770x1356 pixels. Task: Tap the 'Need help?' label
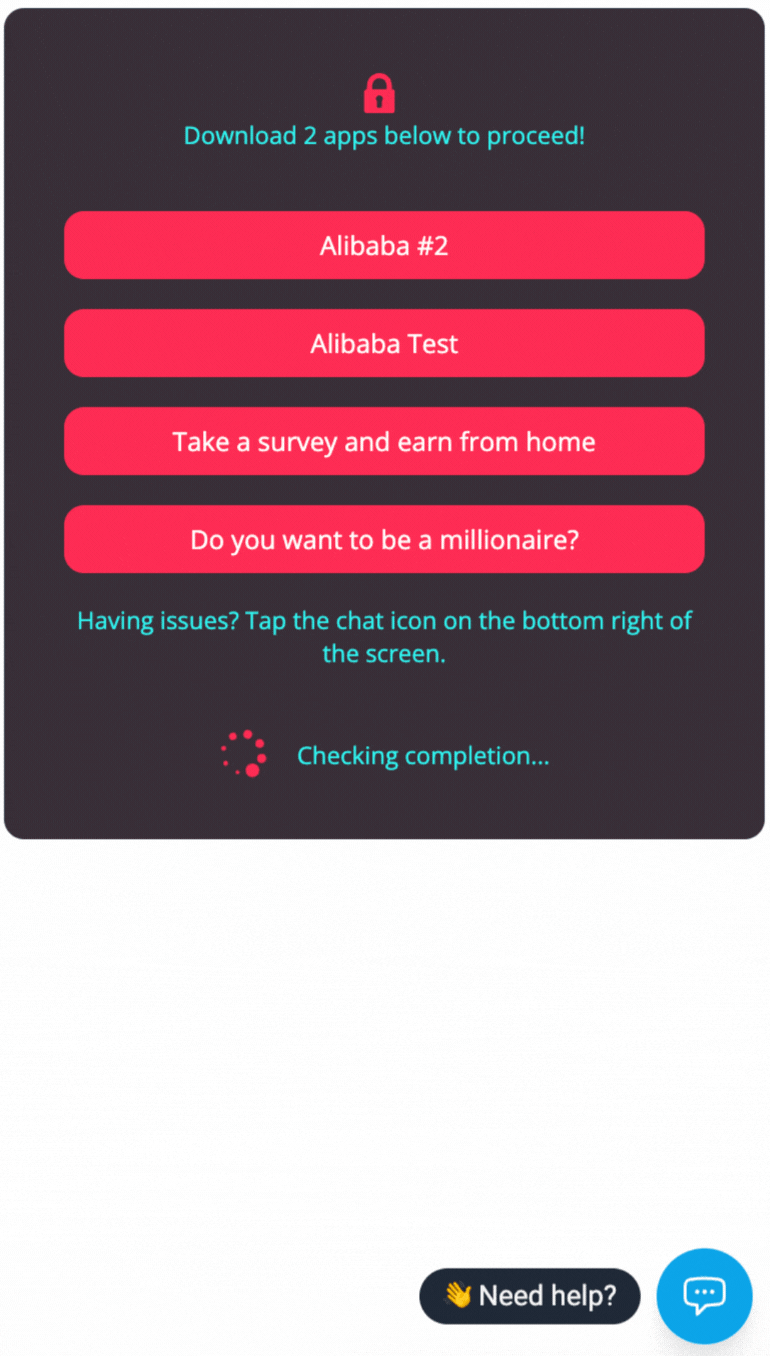pyautogui.click(x=530, y=1296)
